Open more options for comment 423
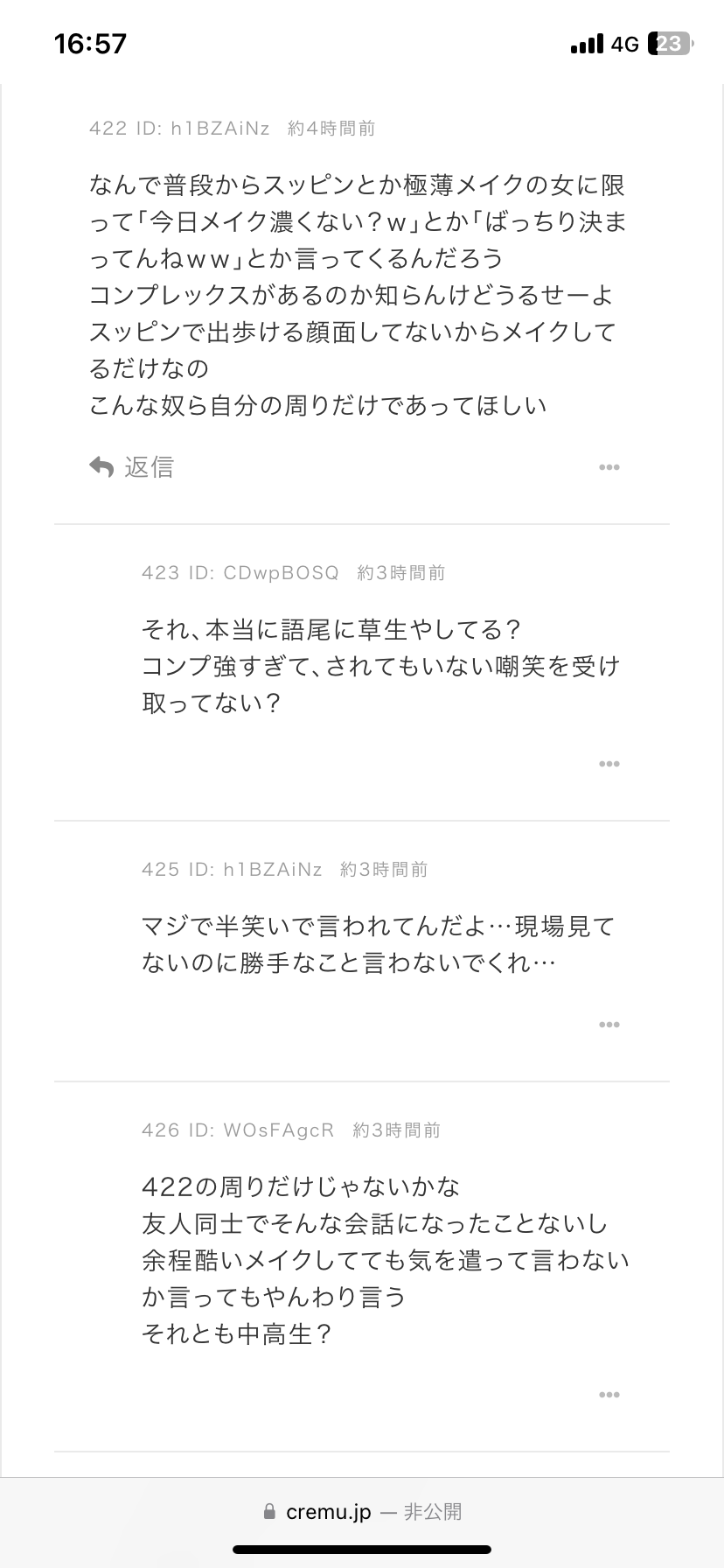Image resolution: width=724 pixels, height=1568 pixels. (x=609, y=764)
